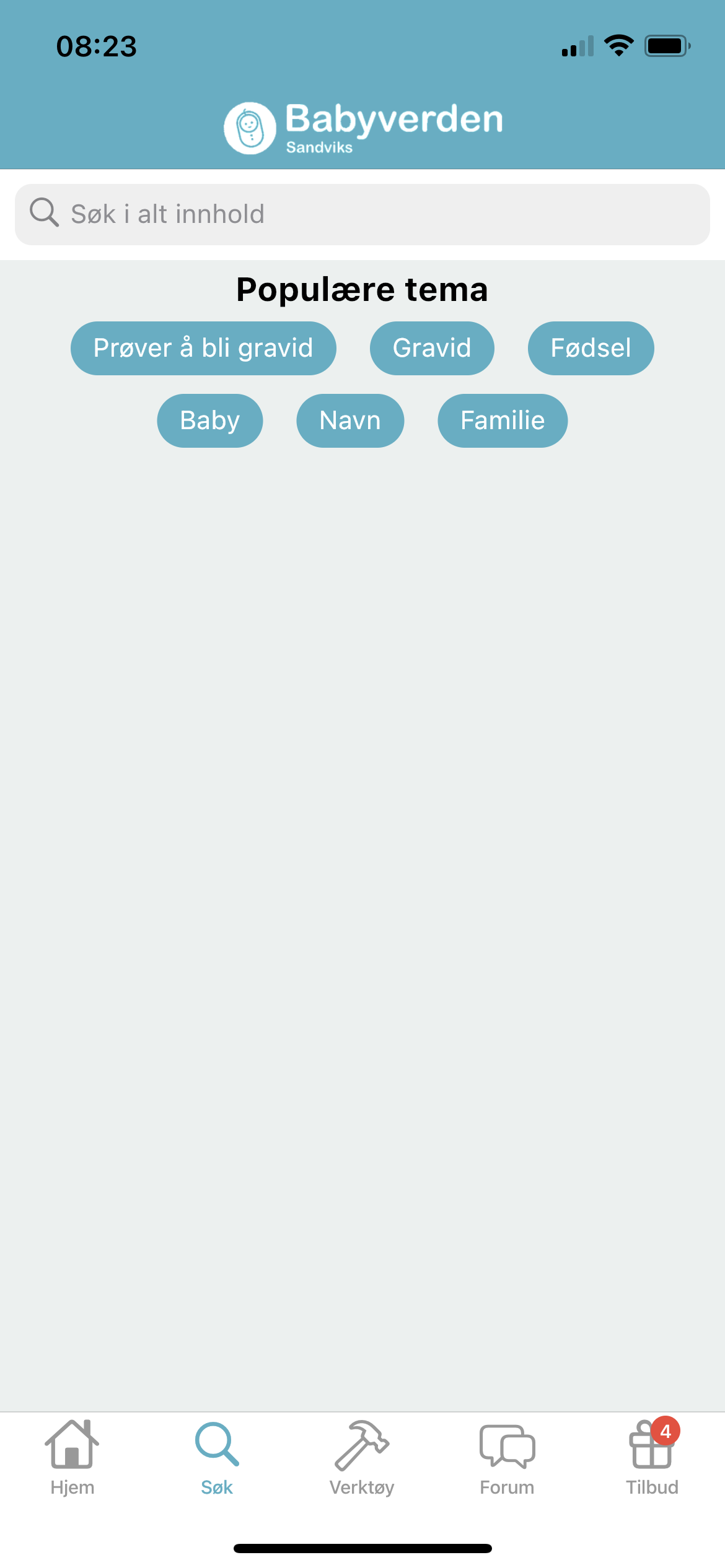Open the Familie topic chip
The height and width of the screenshot is (1568, 725).
point(503,420)
